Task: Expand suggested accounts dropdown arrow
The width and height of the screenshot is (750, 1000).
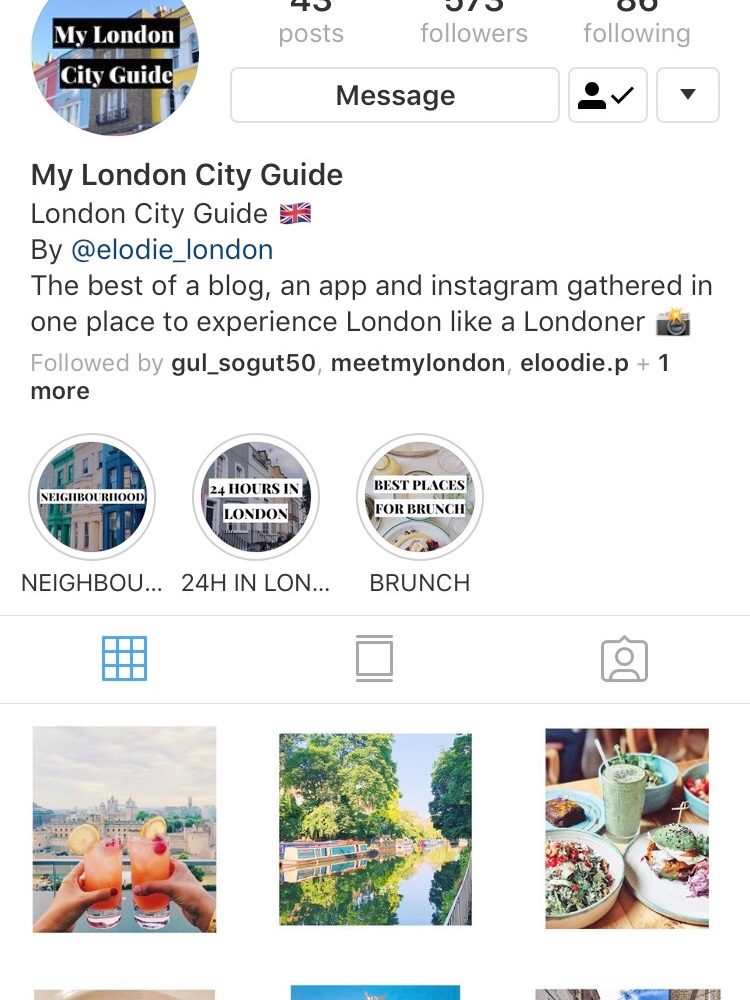Action: point(687,95)
